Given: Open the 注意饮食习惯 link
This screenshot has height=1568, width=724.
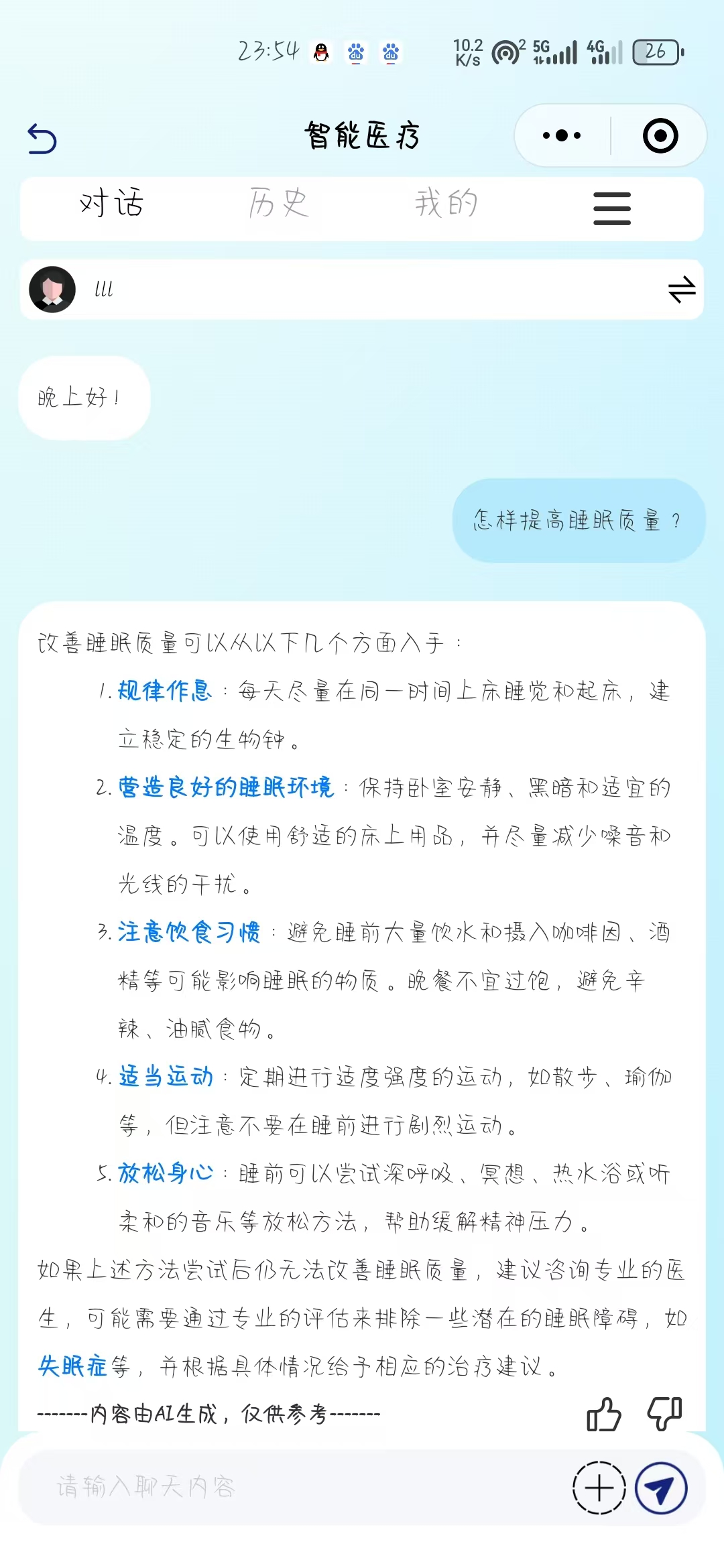Looking at the screenshot, I should tap(189, 932).
